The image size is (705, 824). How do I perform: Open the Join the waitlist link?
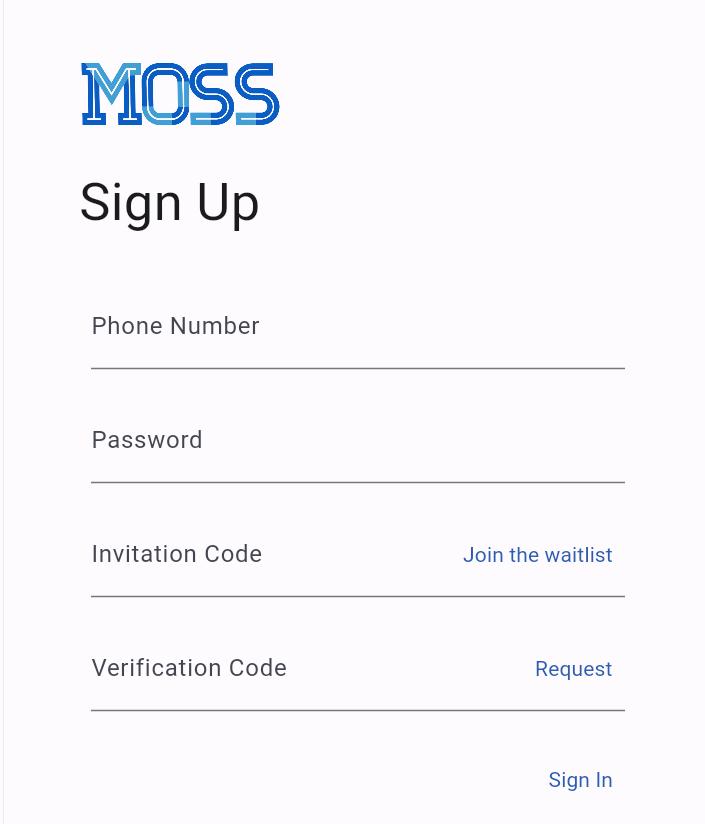(x=537, y=555)
